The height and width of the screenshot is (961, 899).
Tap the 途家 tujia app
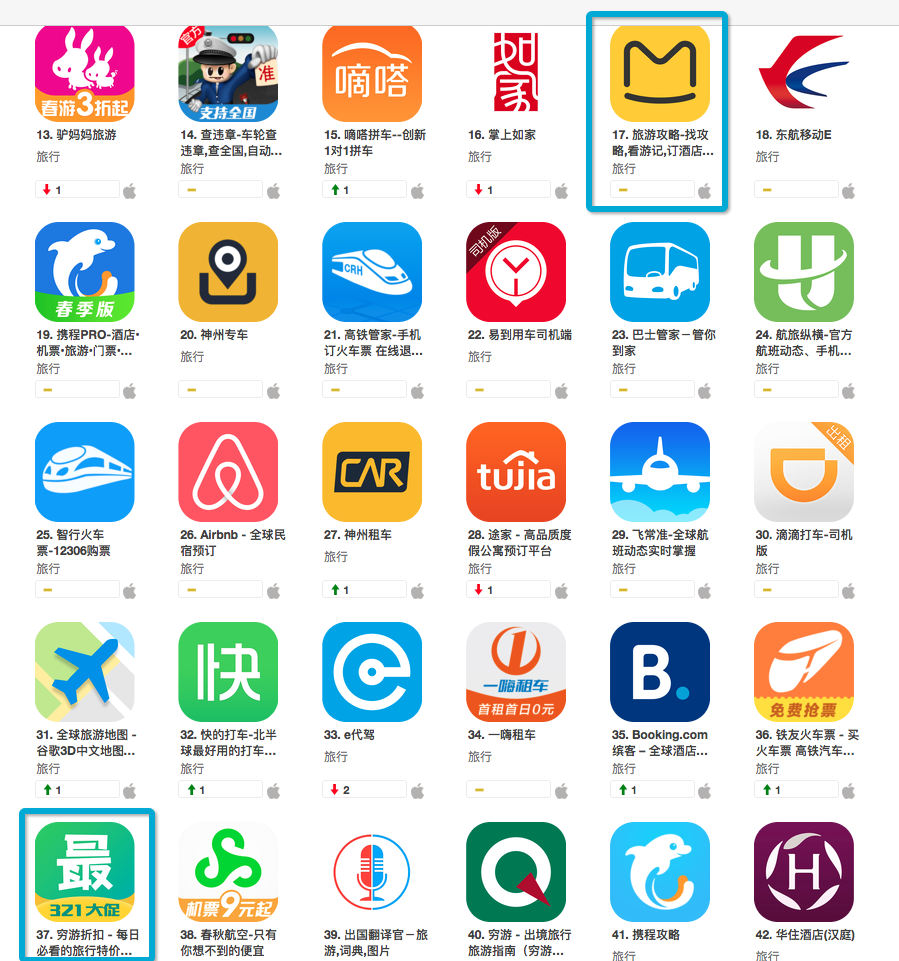[516, 472]
